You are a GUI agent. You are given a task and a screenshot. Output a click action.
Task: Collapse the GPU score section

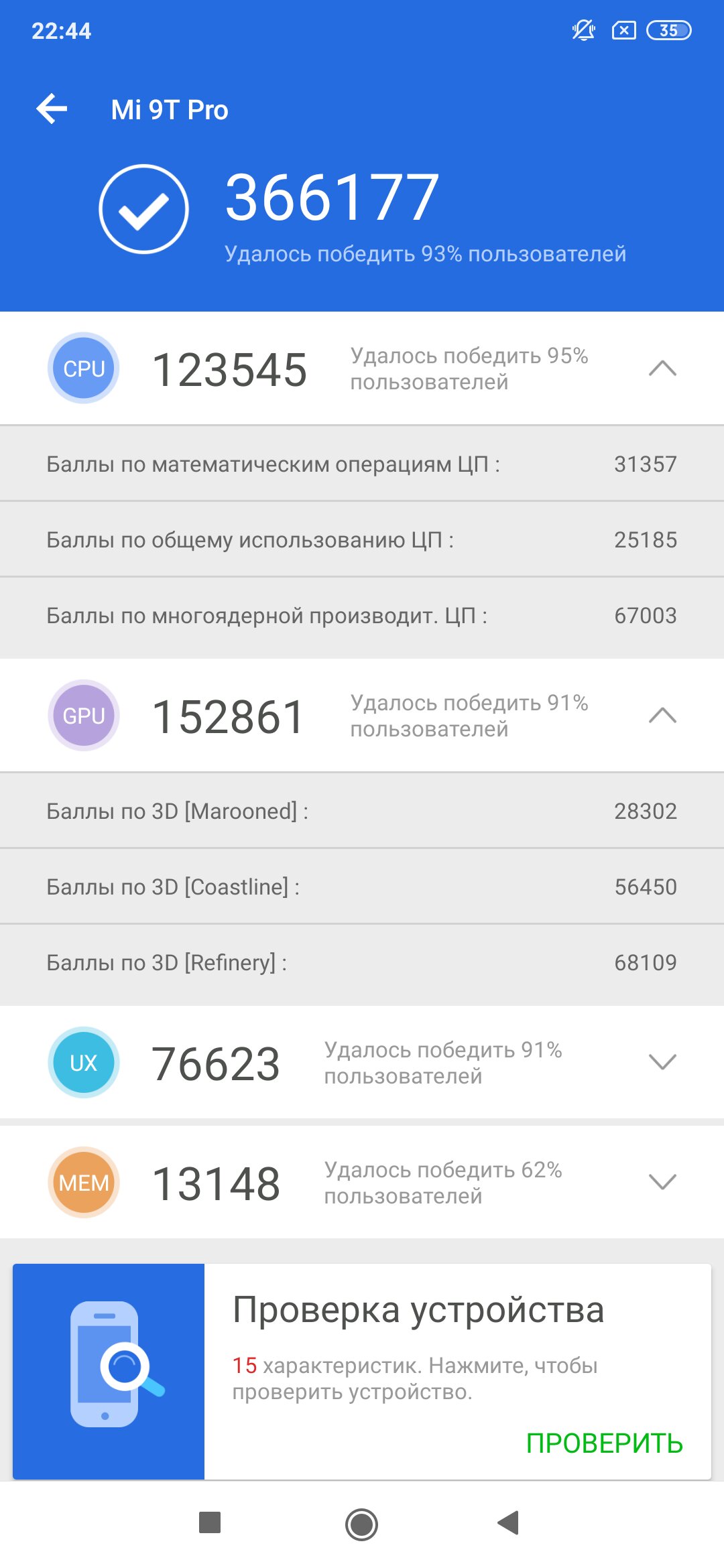click(662, 716)
